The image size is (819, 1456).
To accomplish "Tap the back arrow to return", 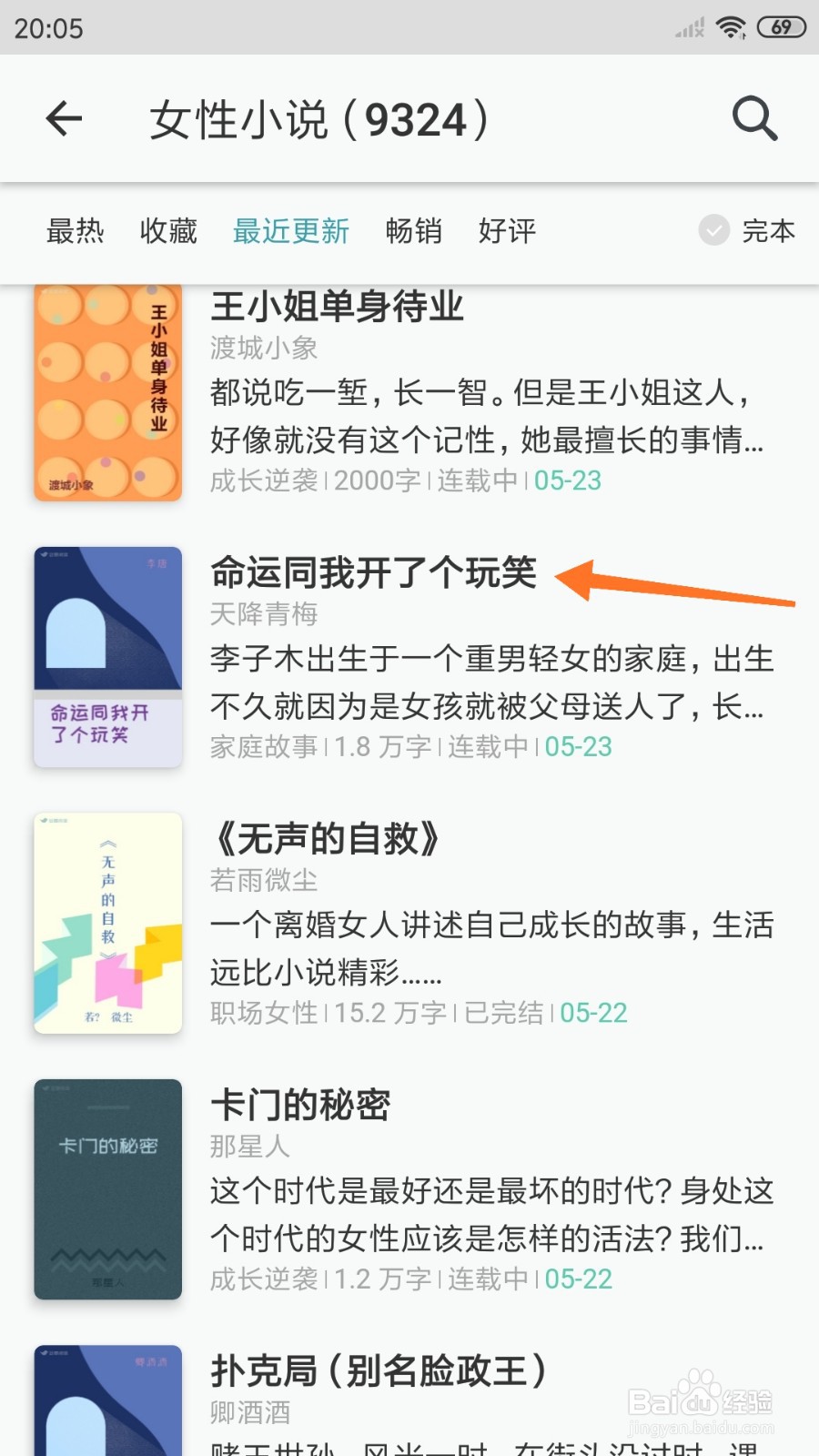I will pos(64,119).
